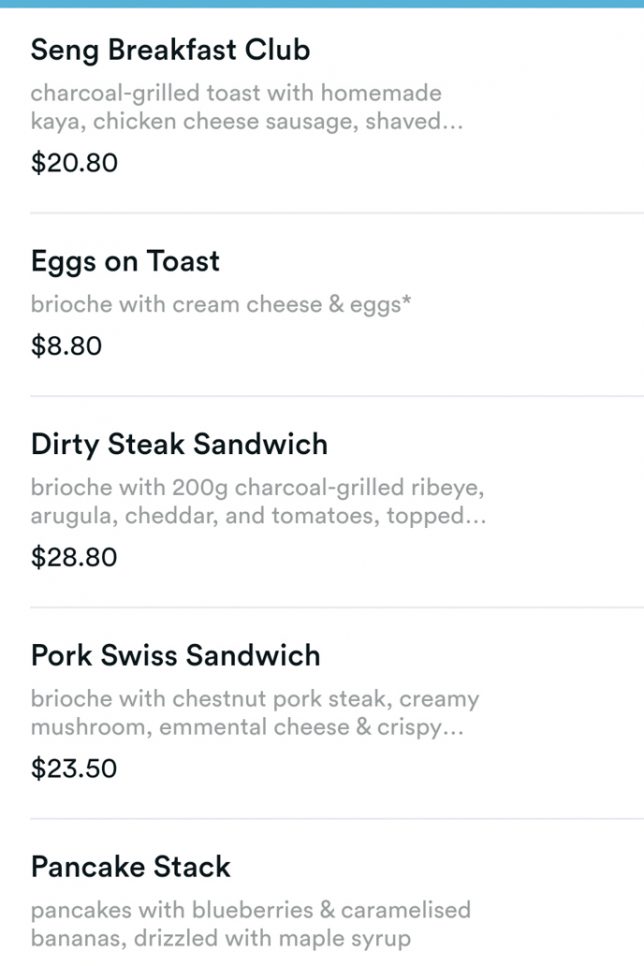644x966 pixels.
Task: View the Dirty Steak Sandwich details
Action: pyautogui.click(x=179, y=444)
